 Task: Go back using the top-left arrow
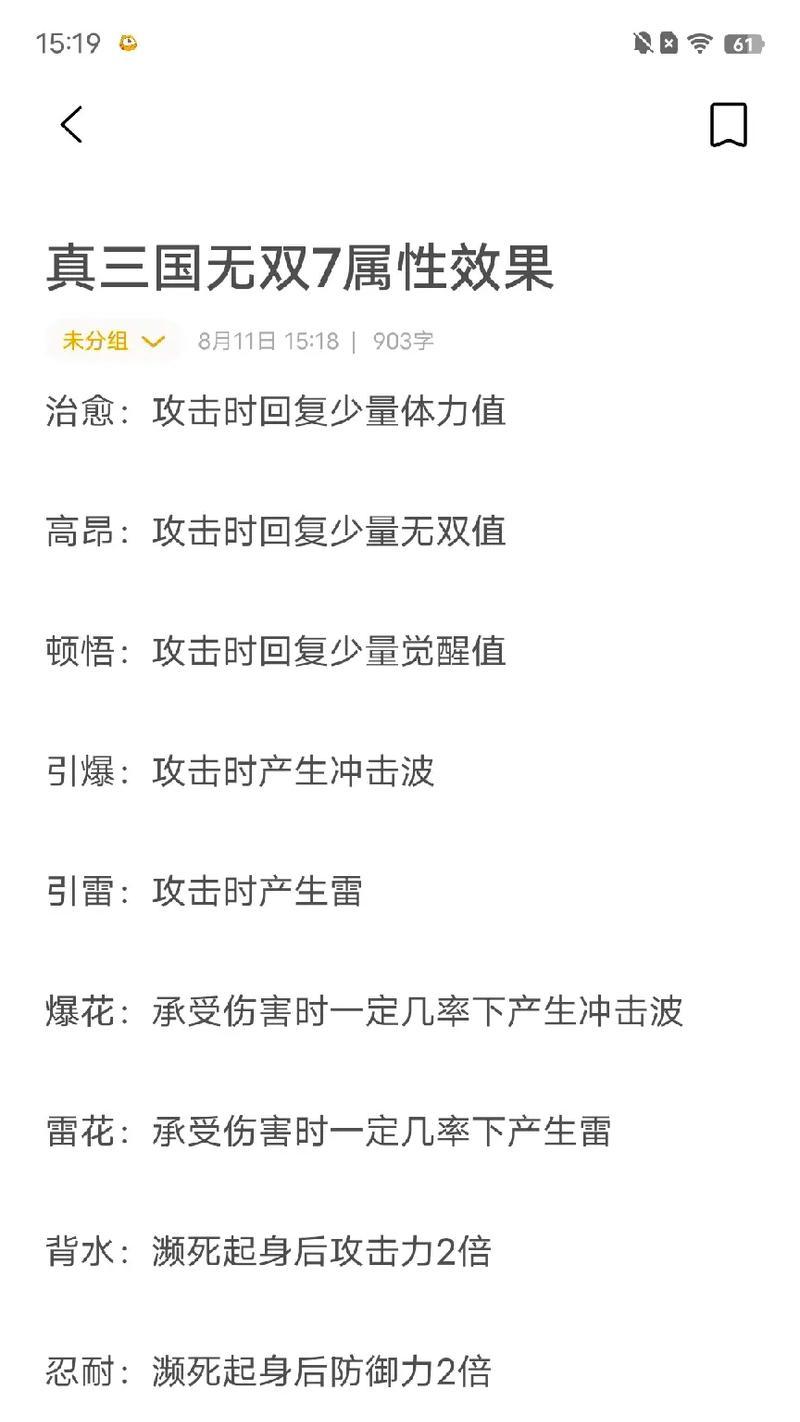[x=71, y=125]
